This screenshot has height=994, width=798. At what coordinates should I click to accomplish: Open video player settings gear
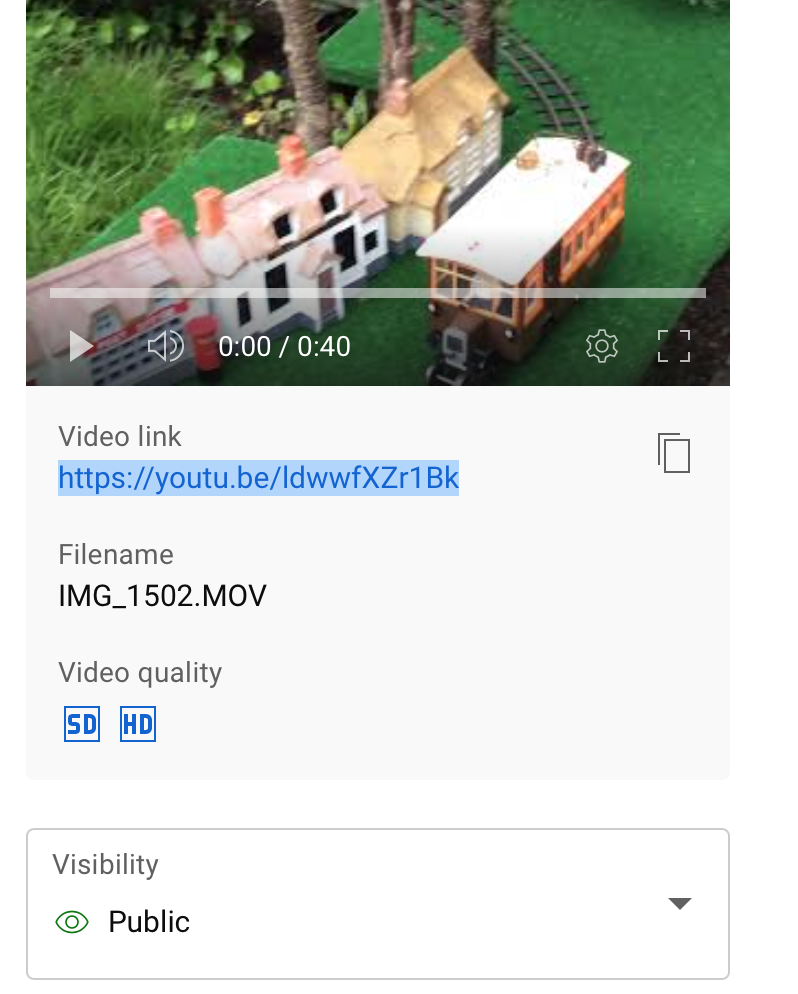(602, 346)
